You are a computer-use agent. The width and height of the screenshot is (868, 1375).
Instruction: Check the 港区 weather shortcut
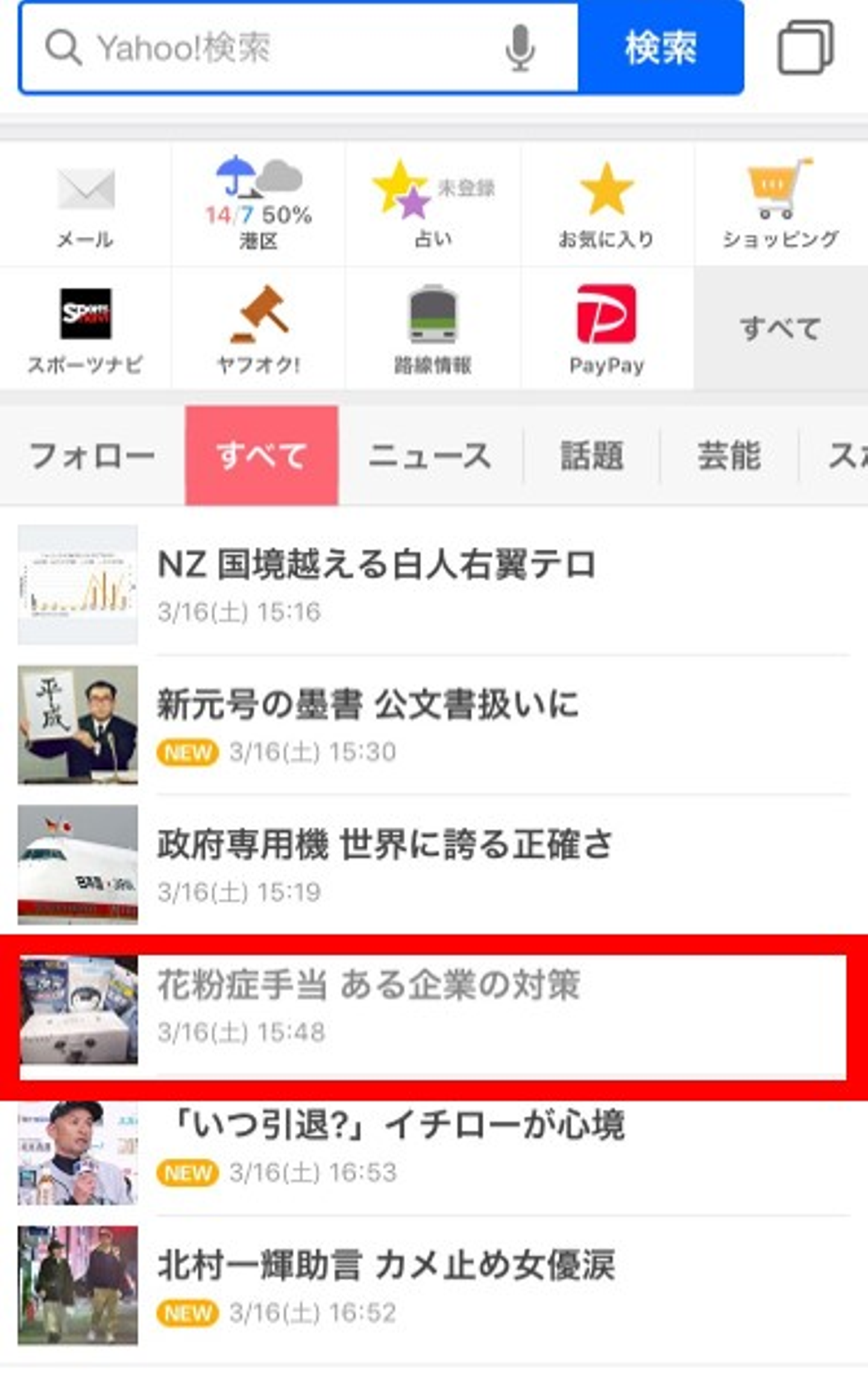tap(259, 205)
